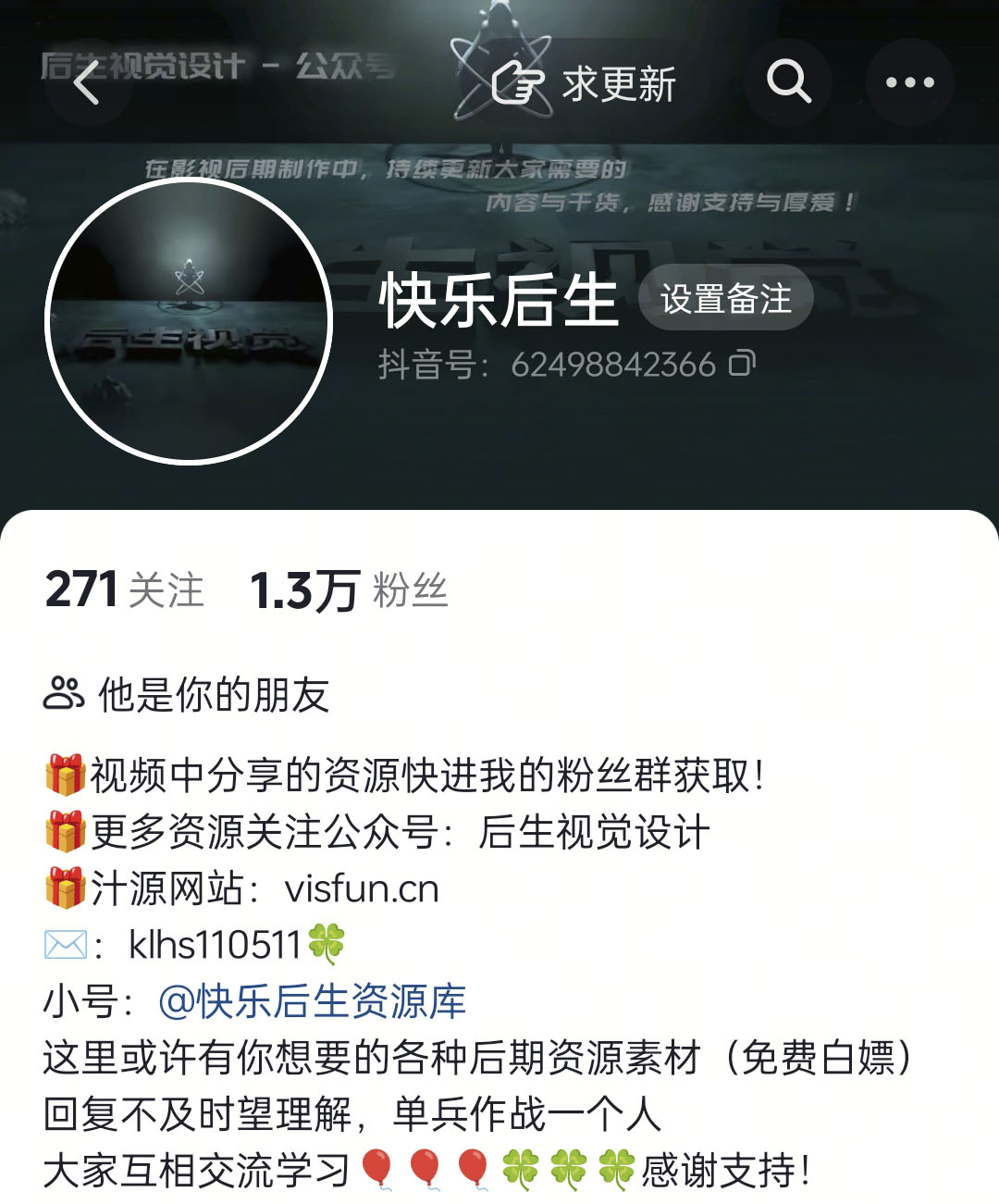Copy the Douyin ID number
The width and height of the screenshot is (999, 1204).
[742, 364]
